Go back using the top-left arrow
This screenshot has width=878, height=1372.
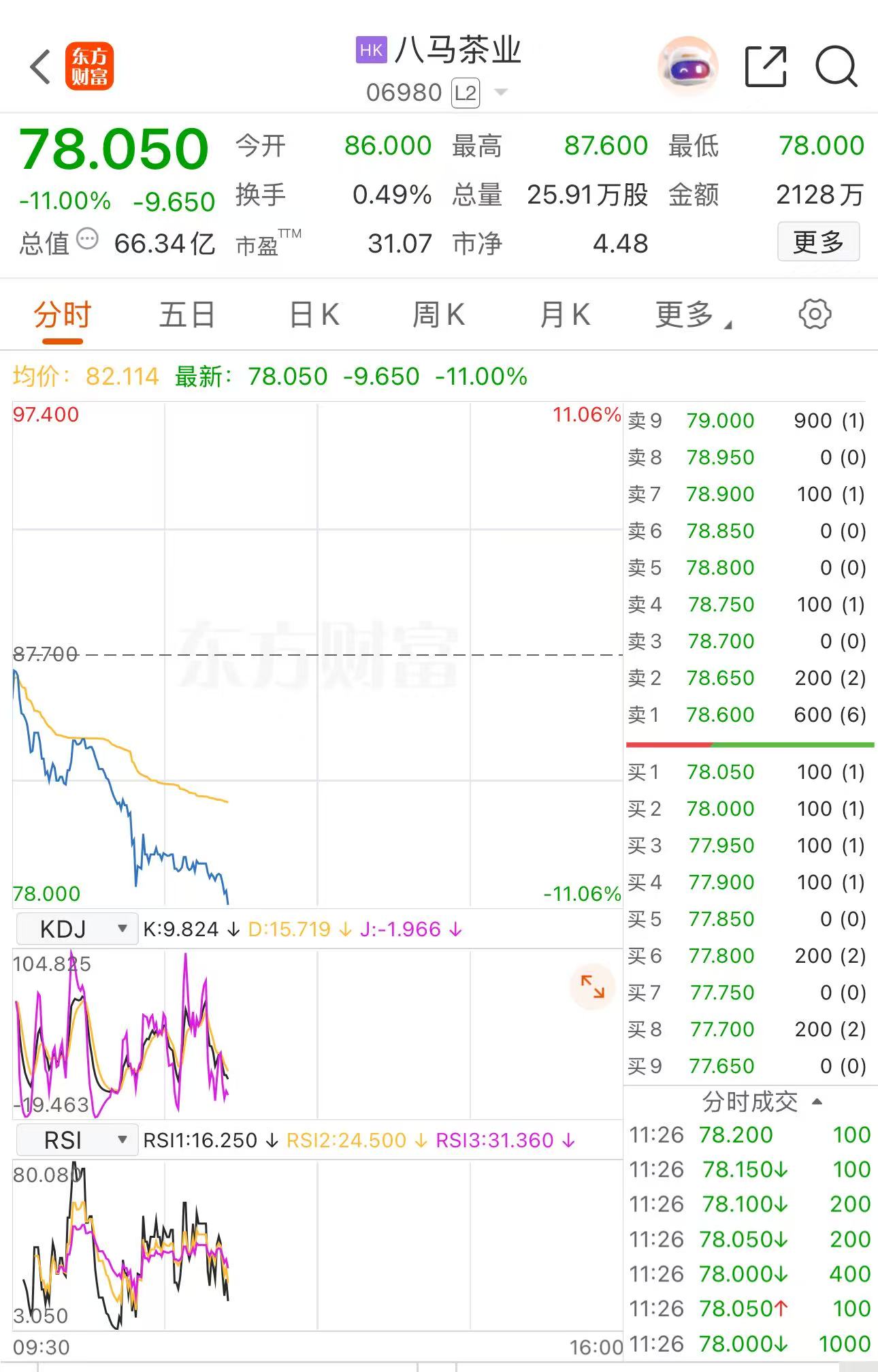click(x=41, y=67)
